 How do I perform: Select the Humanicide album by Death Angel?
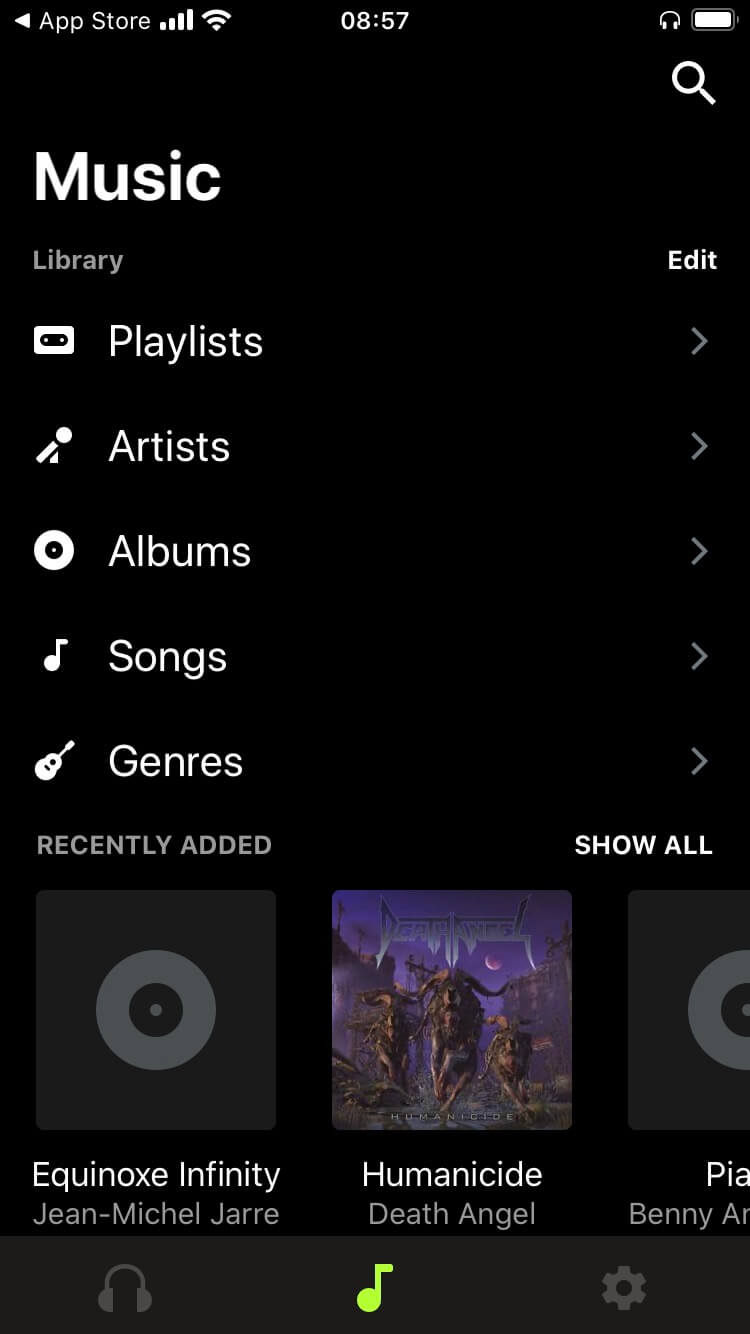point(452,1010)
